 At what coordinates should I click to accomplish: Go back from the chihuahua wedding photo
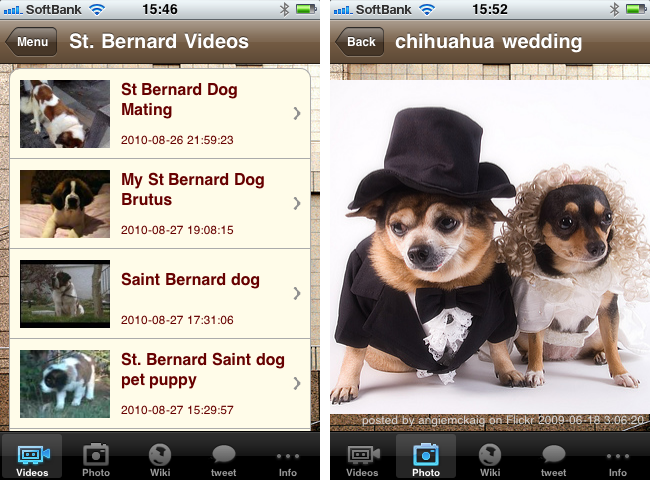coord(360,42)
